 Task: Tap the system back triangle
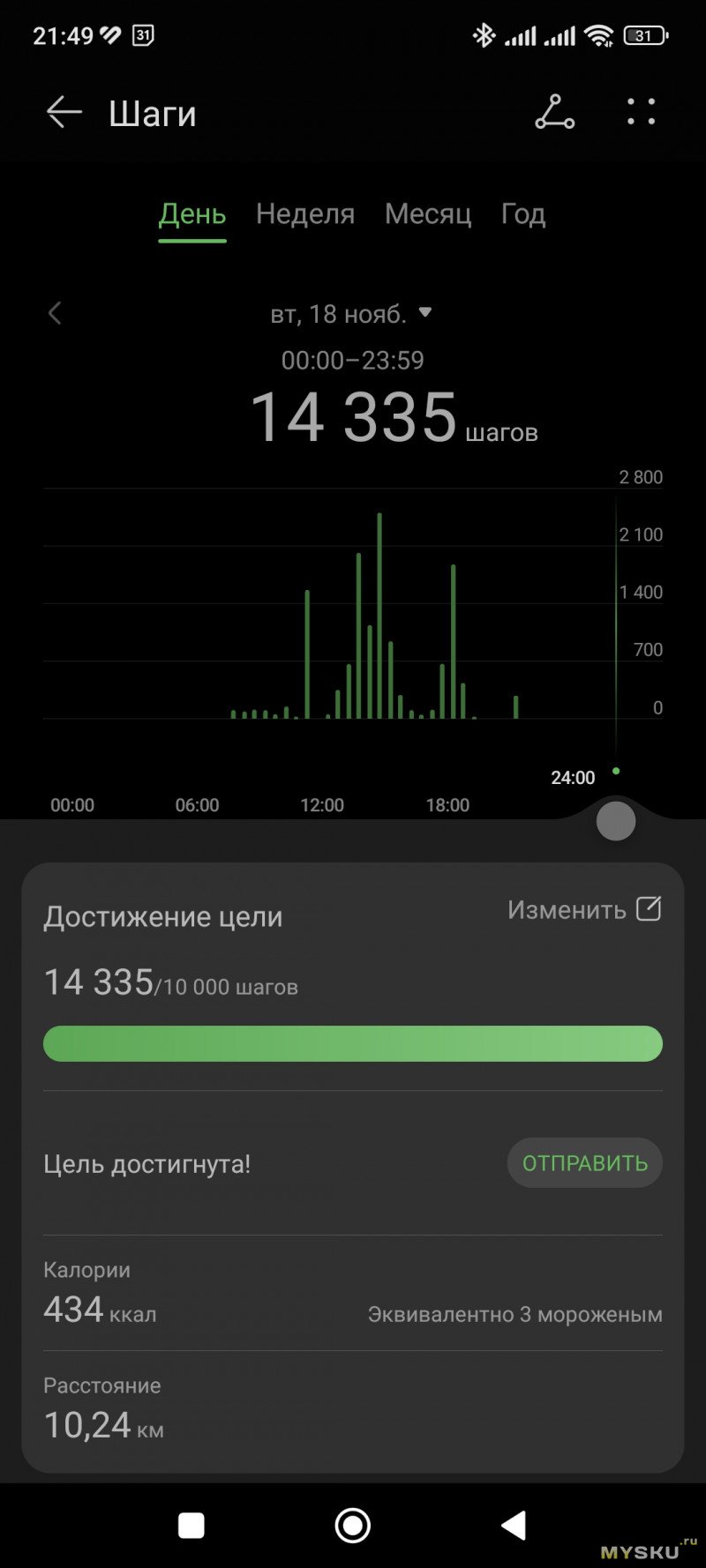(x=514, y=1526)
